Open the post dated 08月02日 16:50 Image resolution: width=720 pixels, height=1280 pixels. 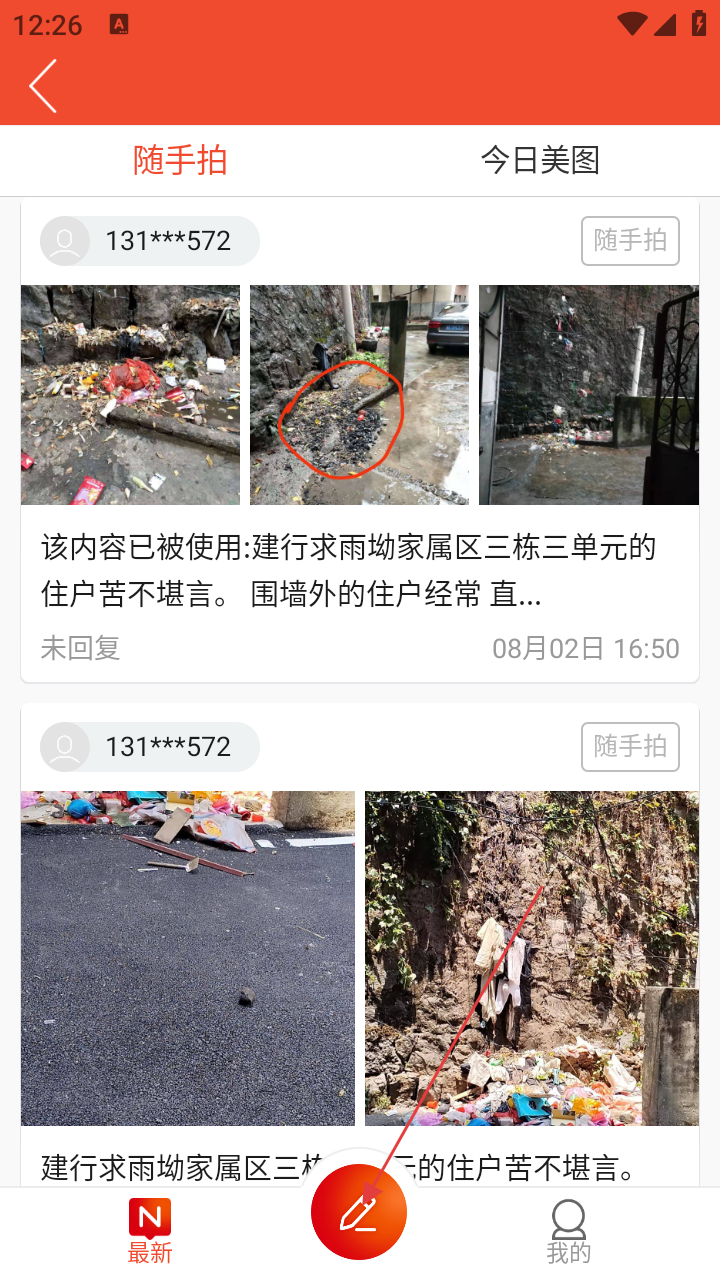360,440
